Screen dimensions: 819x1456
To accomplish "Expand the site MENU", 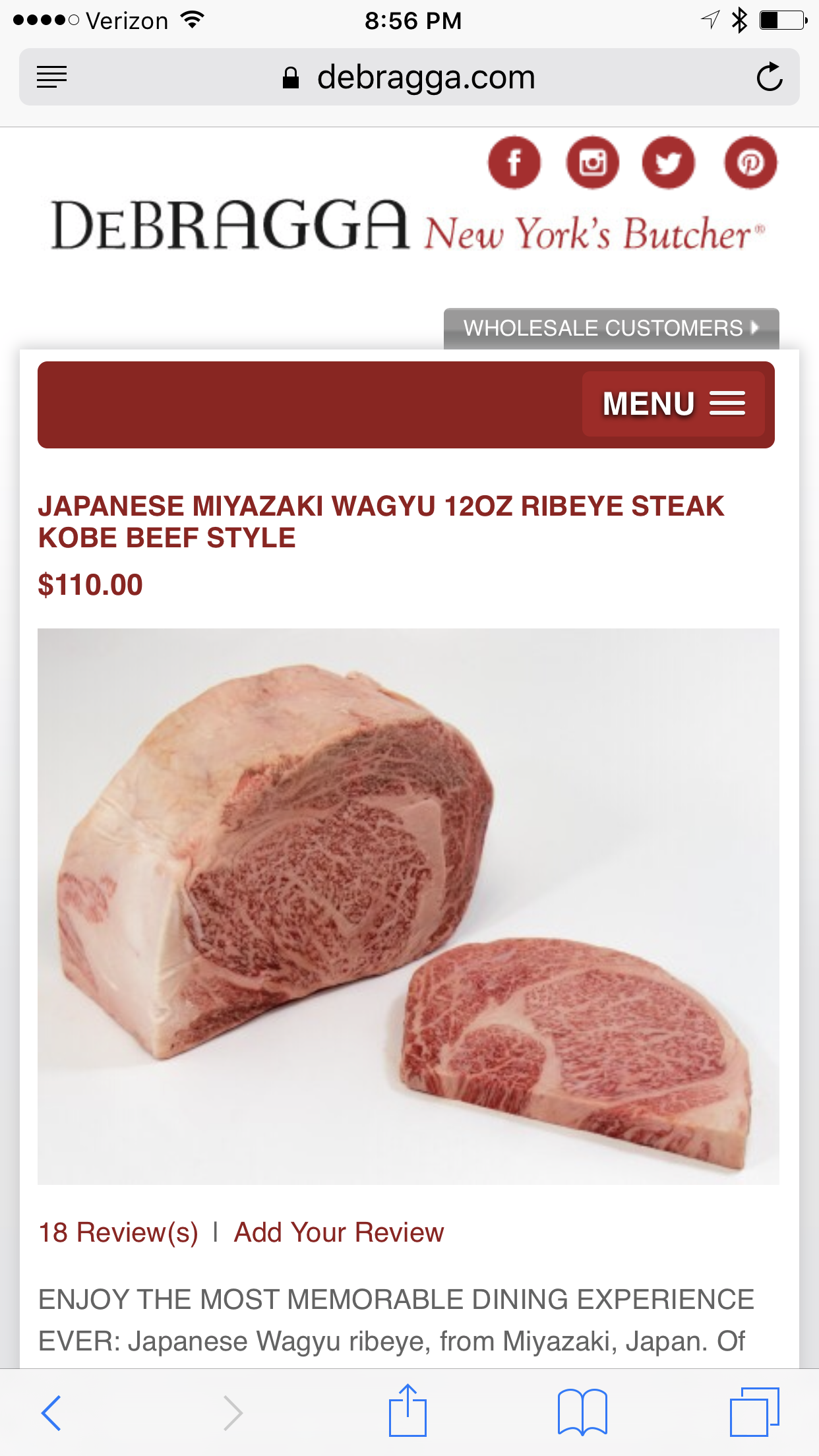I will tap(673, 404).
